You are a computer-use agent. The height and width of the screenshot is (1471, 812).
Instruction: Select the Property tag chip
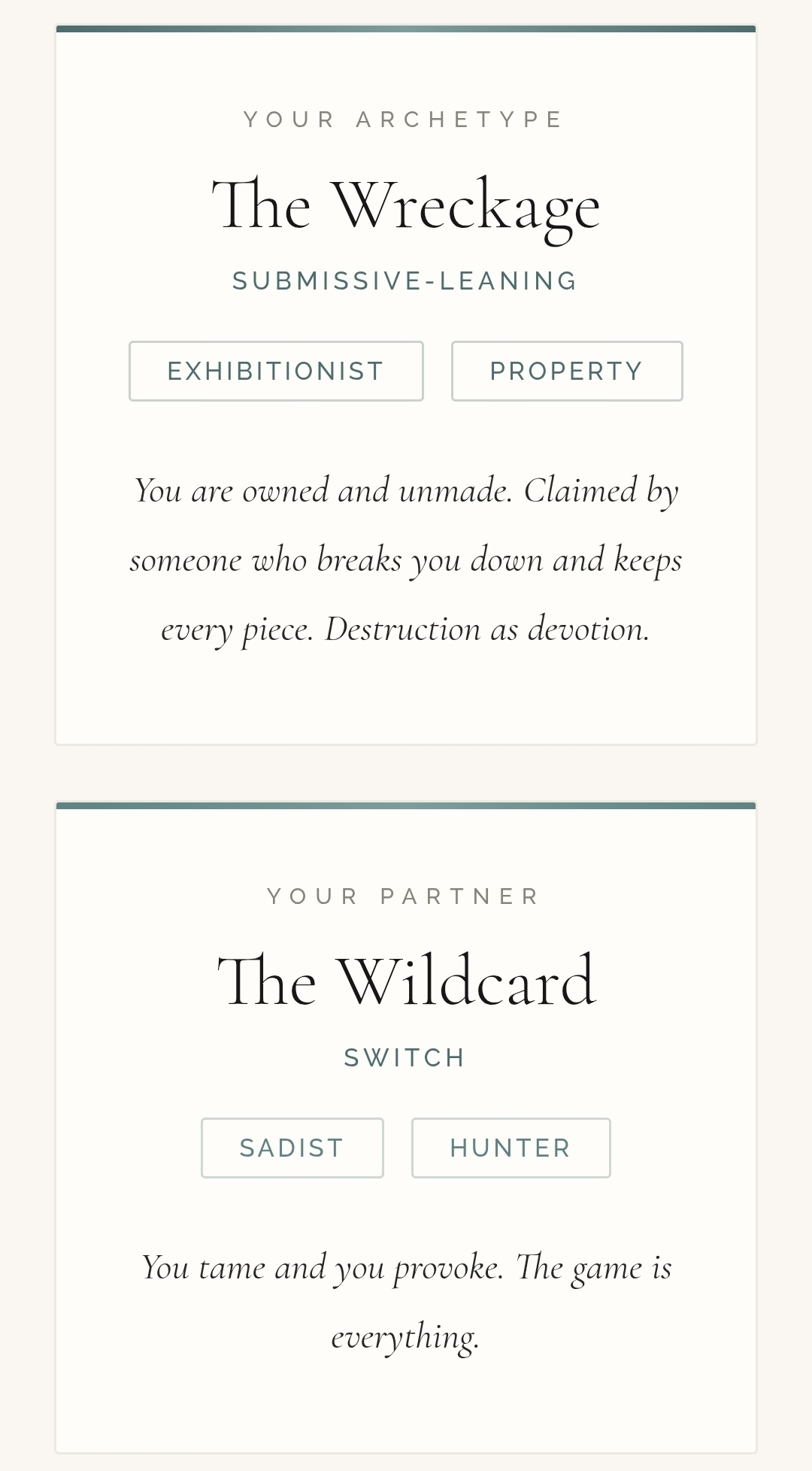click(567, 371)
